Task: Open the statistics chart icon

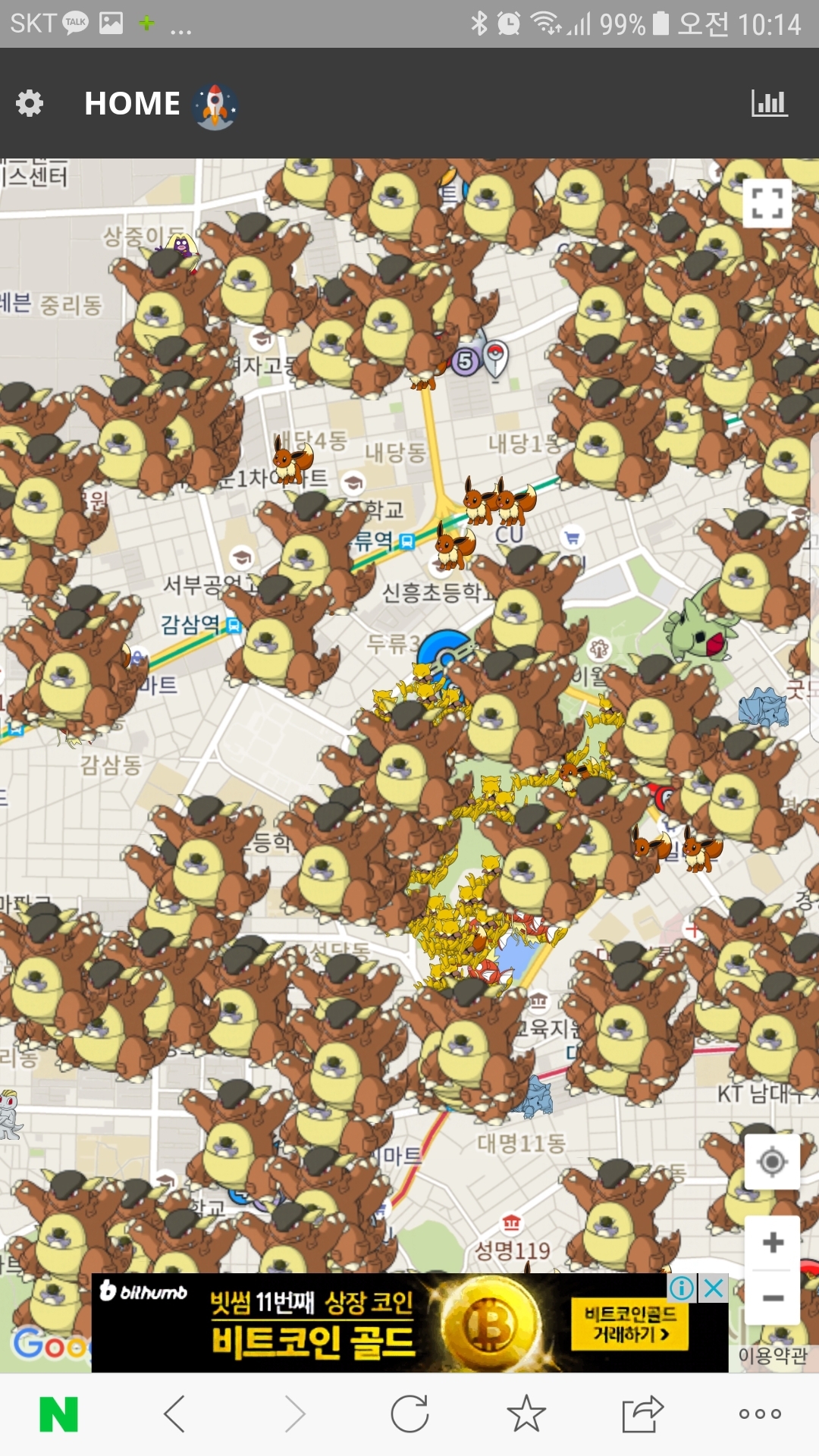Action: pos(769,103)
